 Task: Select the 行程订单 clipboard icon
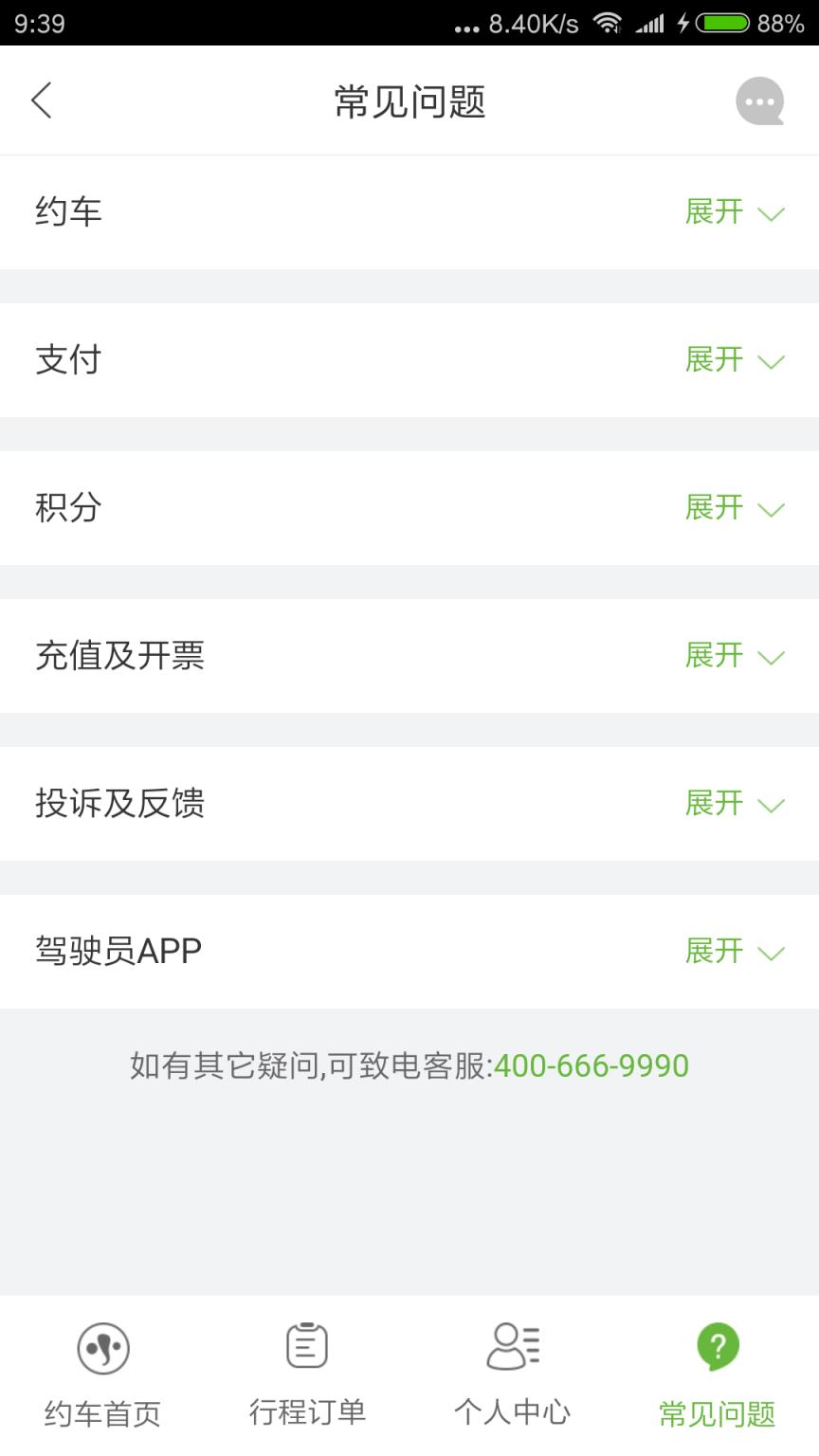pyautogui.click(x=307, y=1345)
